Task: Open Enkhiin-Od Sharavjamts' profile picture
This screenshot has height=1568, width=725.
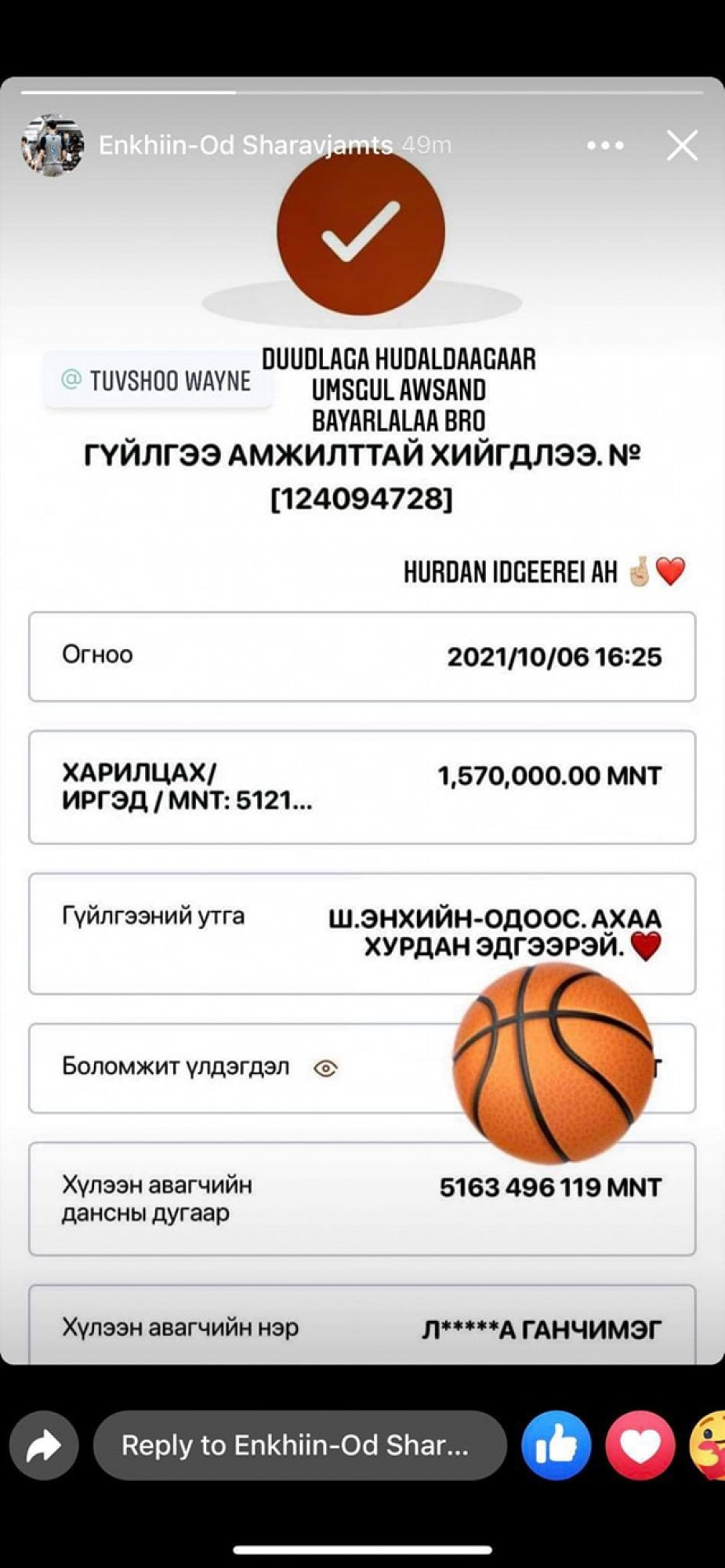Action: coord(53,145)
